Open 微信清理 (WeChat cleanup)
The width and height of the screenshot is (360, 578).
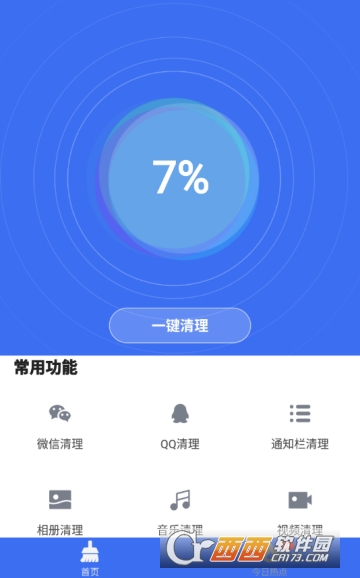[x=60, y=427]
